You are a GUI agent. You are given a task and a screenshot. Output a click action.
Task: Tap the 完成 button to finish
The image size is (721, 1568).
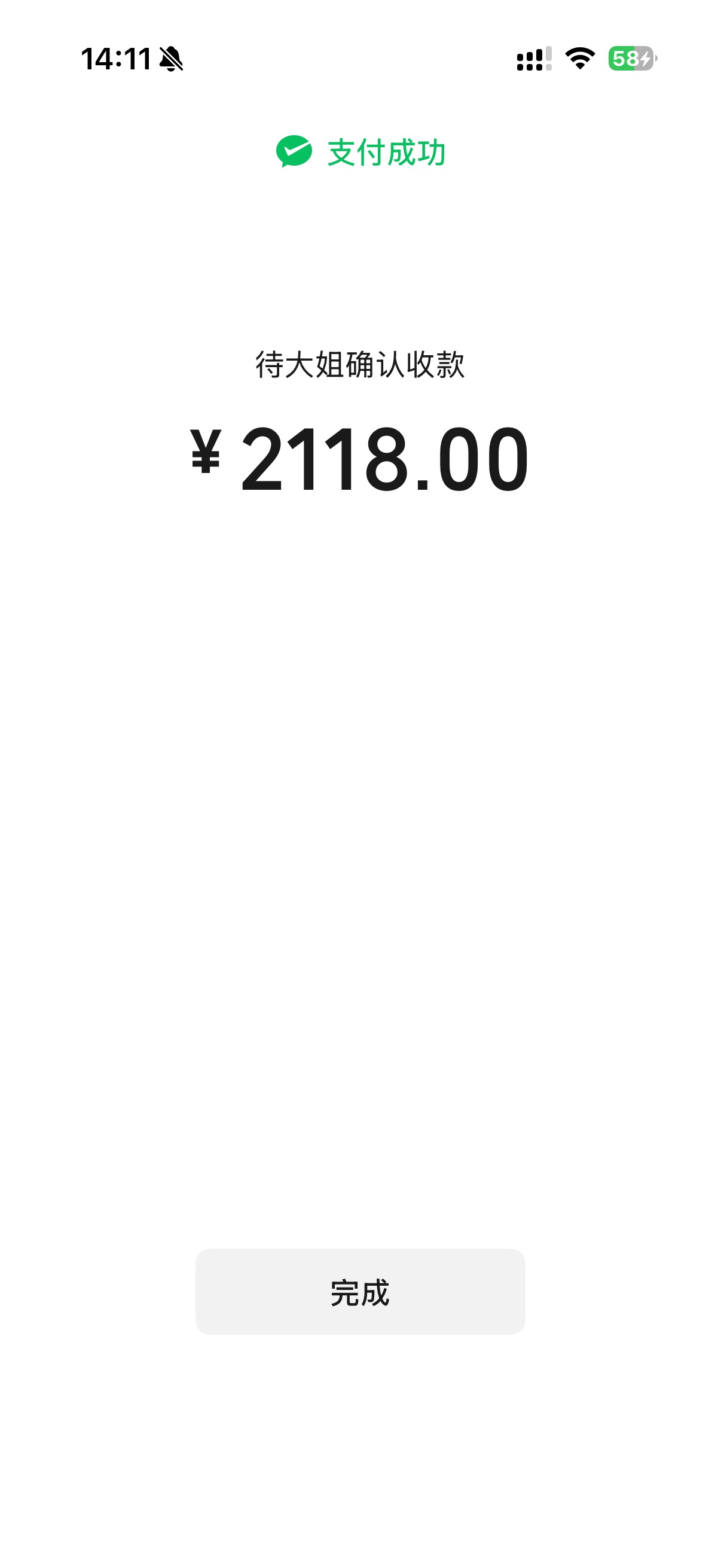359,1292
